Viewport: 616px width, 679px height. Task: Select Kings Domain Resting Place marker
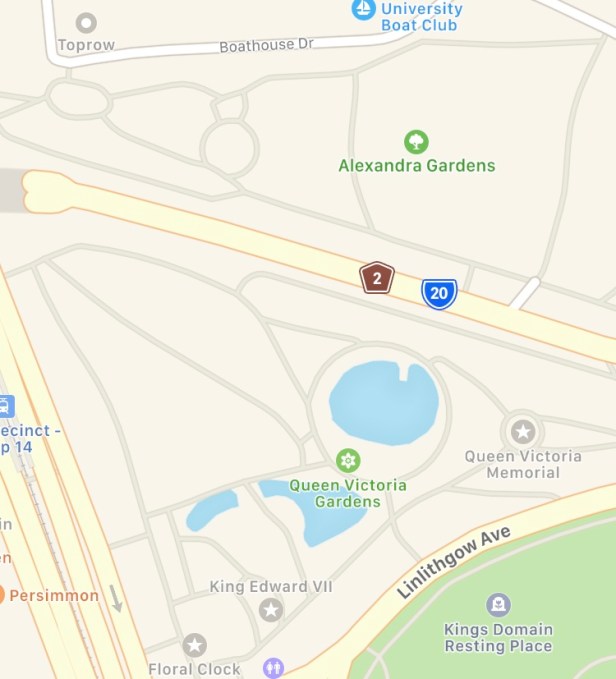tap(498, 605)
